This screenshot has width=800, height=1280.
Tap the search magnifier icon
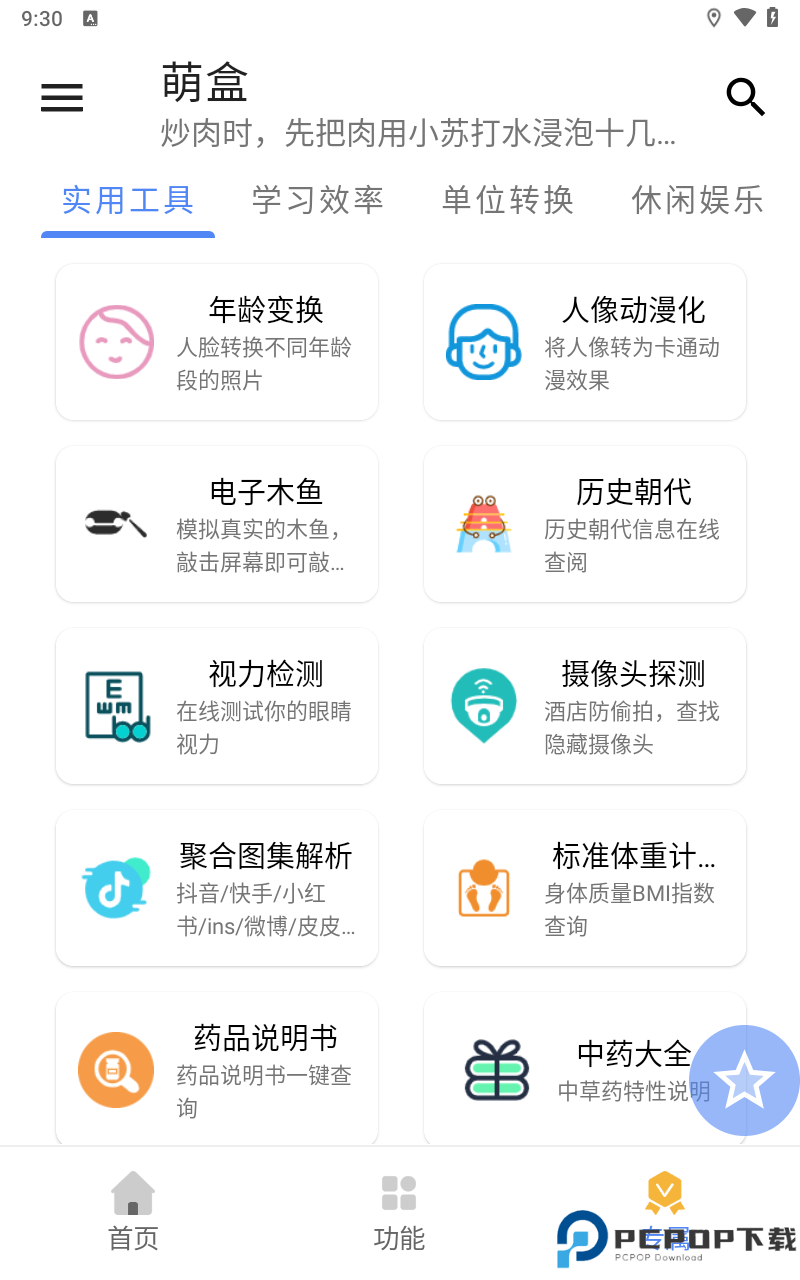(745, 97)
